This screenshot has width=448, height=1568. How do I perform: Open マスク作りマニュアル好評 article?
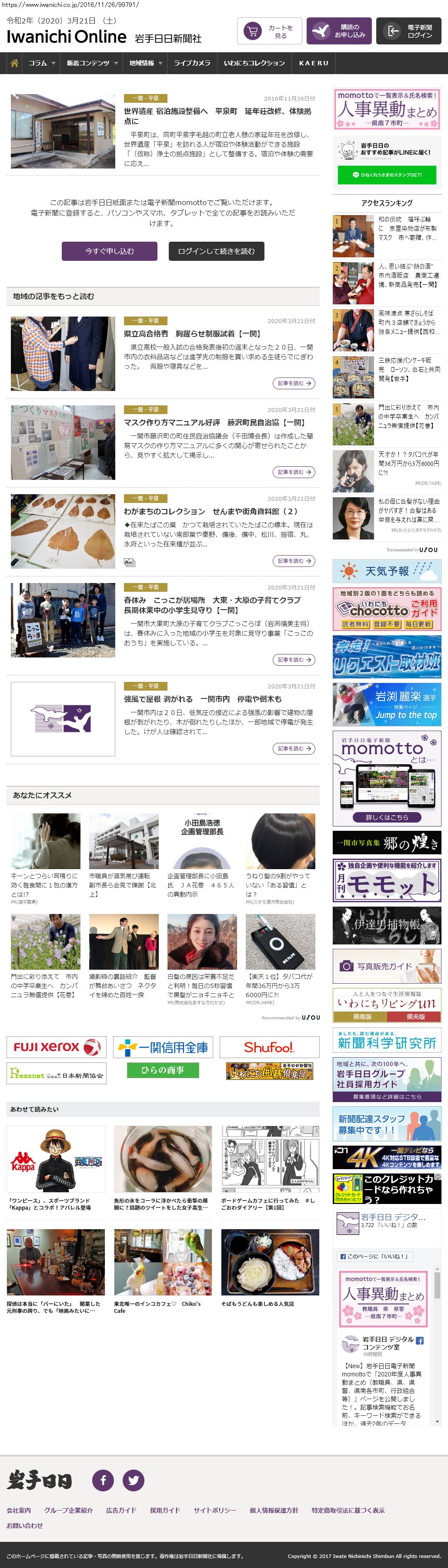pos(214,422)
